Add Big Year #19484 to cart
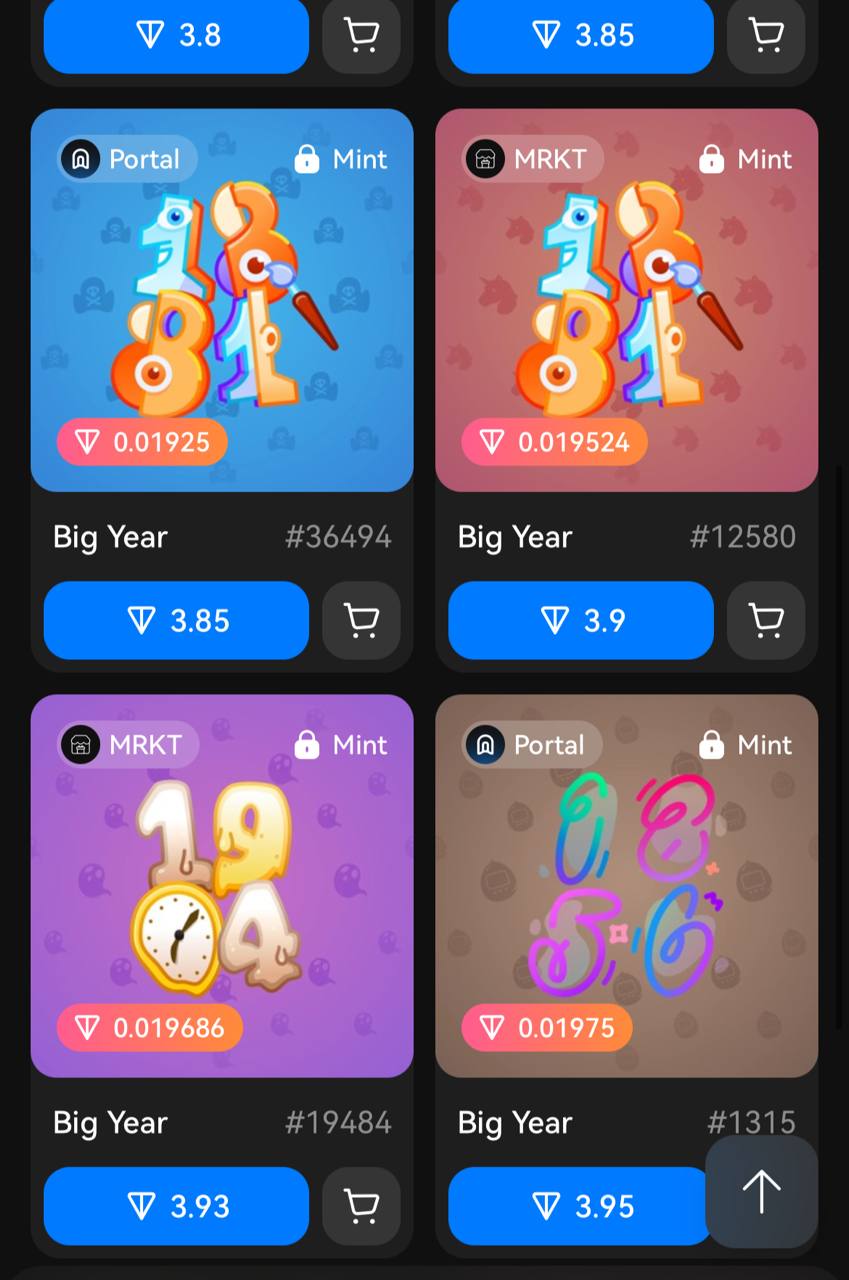 pos(361,1206)
